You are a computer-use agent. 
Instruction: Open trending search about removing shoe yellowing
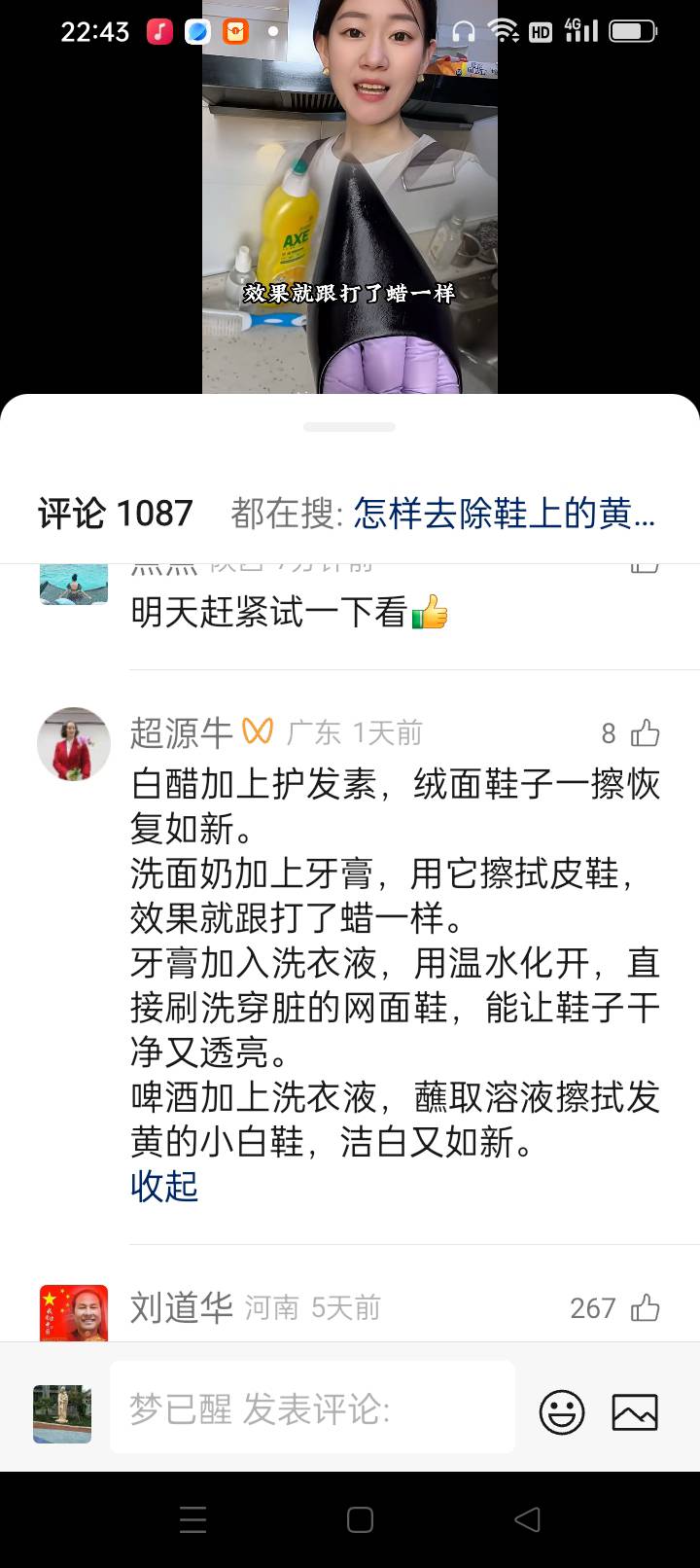504,513
